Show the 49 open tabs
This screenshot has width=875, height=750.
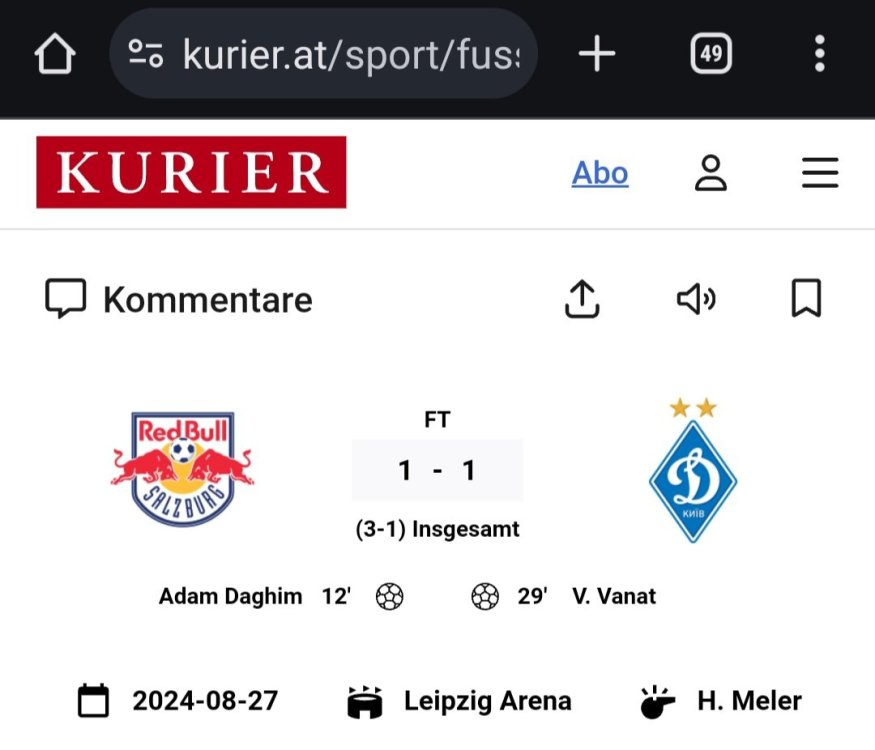[x=711, y=54]
